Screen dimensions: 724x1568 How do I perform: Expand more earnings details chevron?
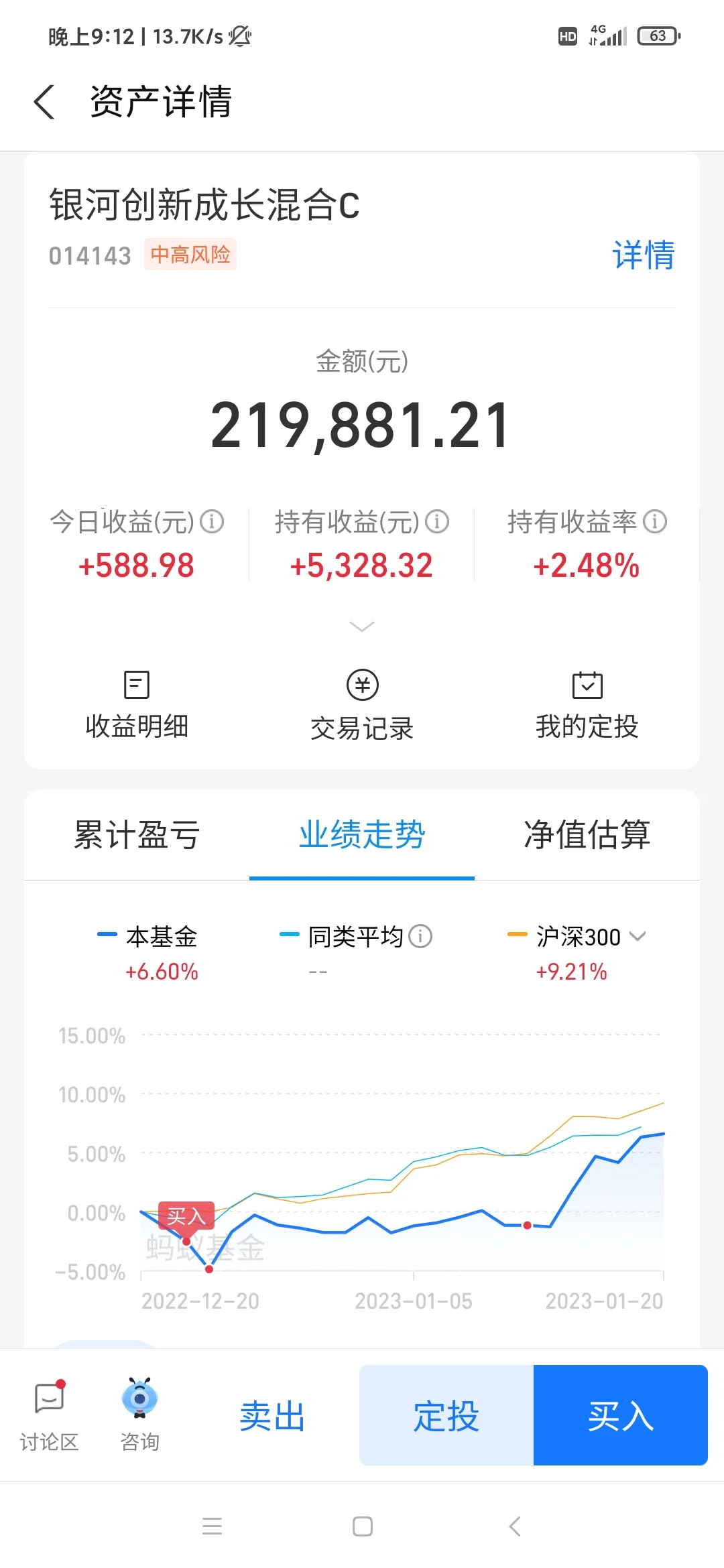tap(362, 627)
